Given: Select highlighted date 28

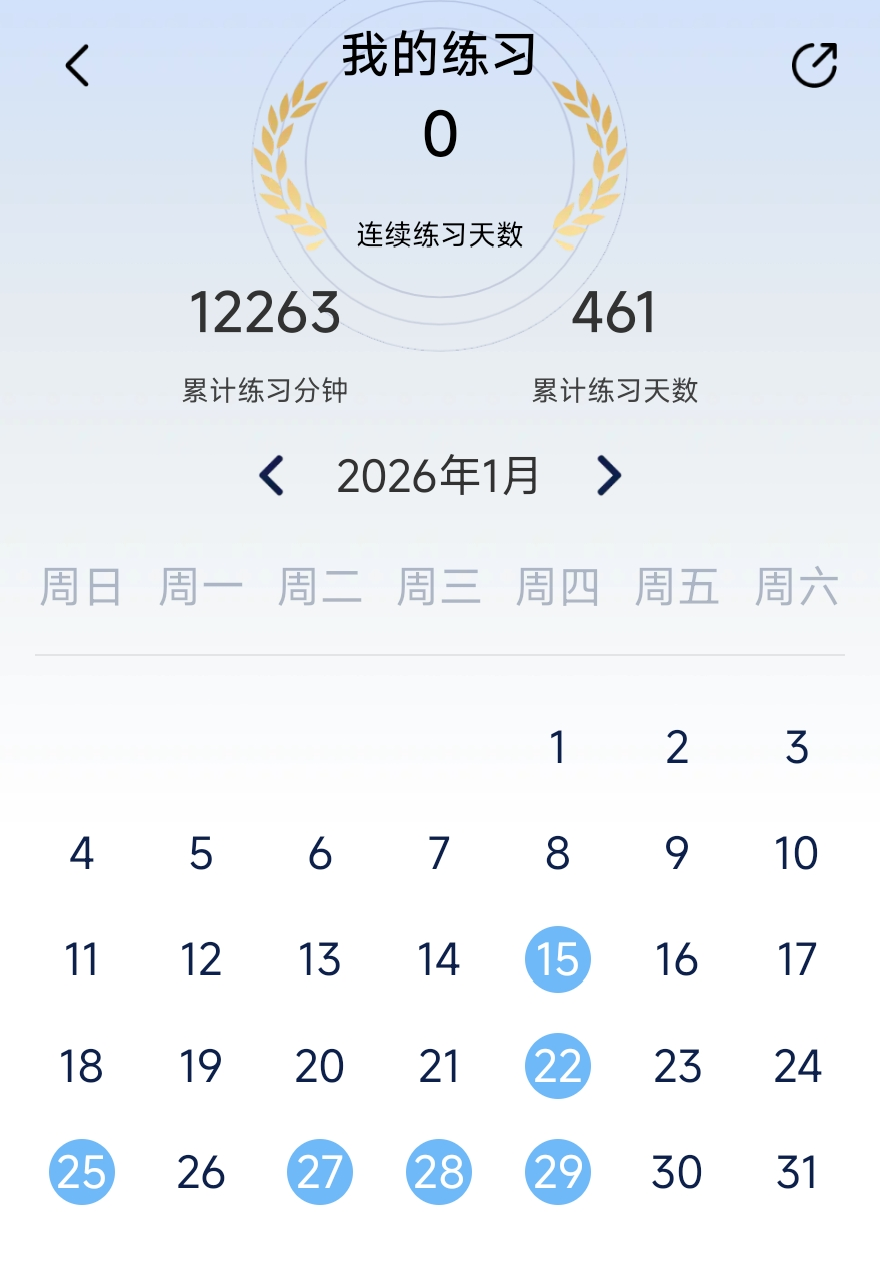Looking at the screenshot, I should [439, 1172].
